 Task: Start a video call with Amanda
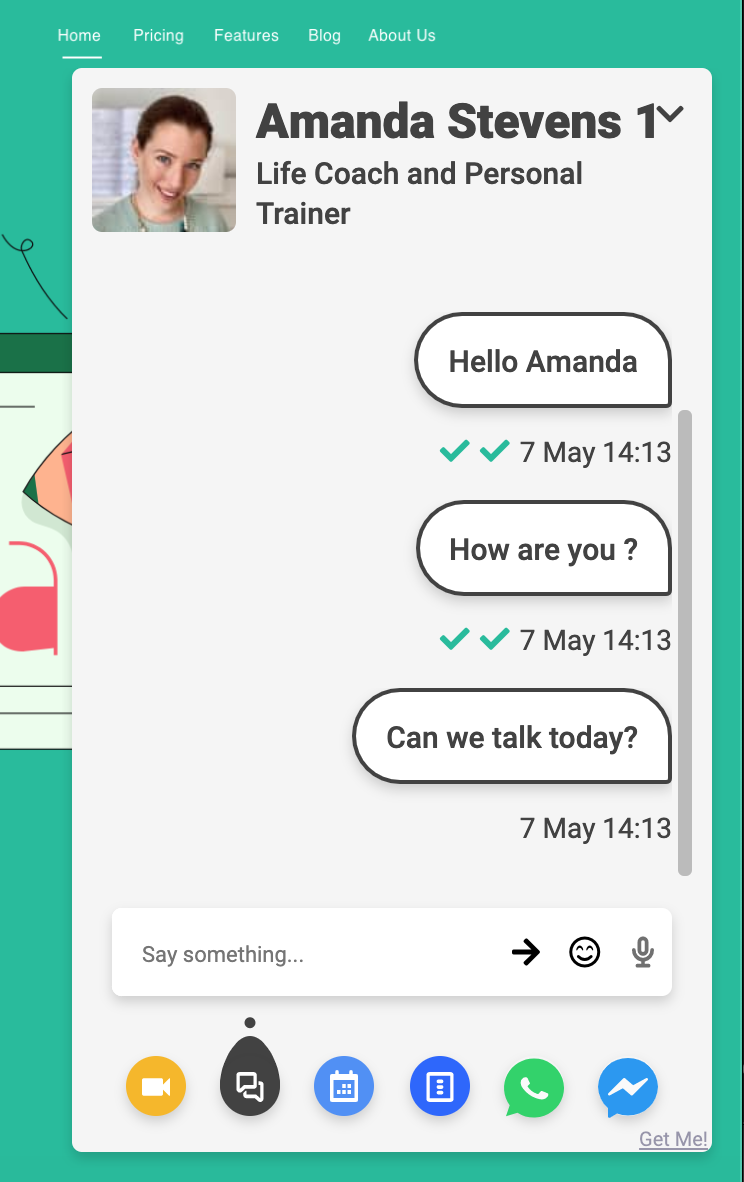(x=156, y=1087)
